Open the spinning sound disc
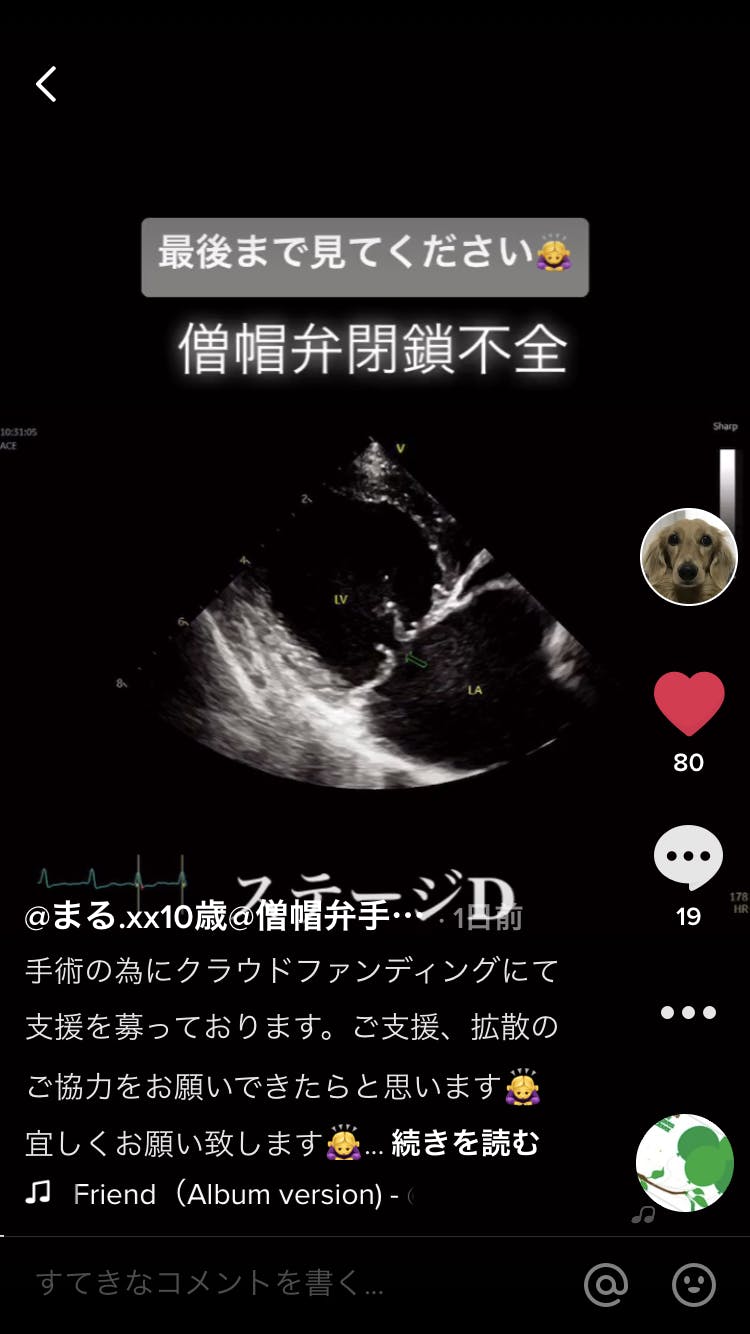750x1334 pixels. click(x=685, y=1163)
